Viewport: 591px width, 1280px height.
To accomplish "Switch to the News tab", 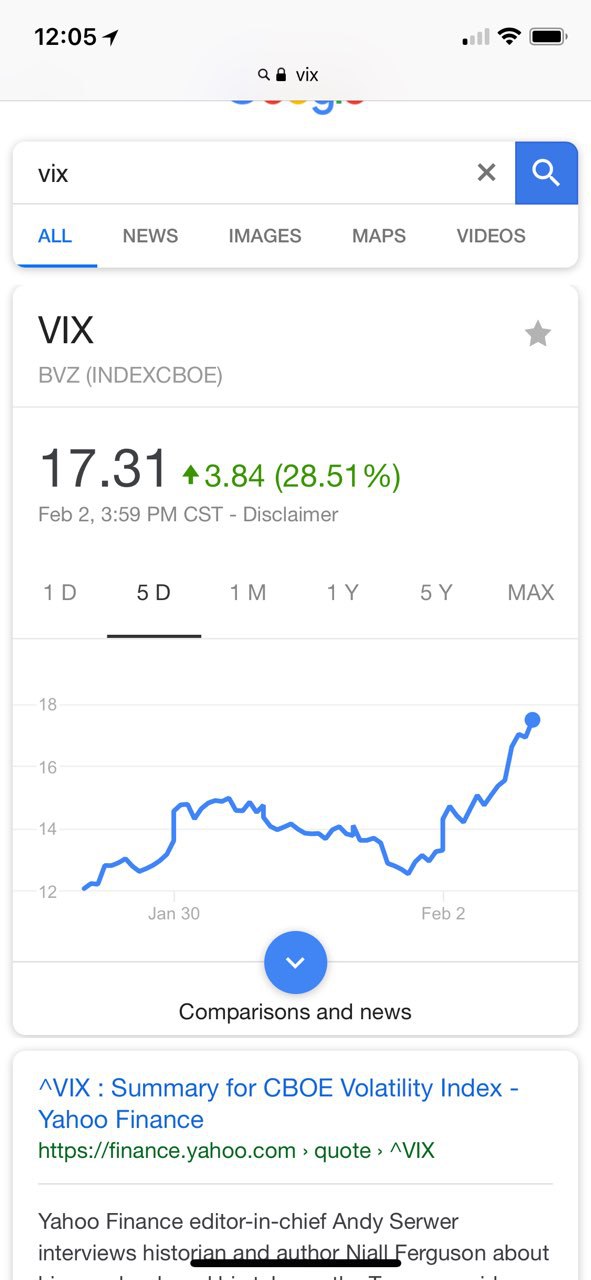I will point(150,236).
